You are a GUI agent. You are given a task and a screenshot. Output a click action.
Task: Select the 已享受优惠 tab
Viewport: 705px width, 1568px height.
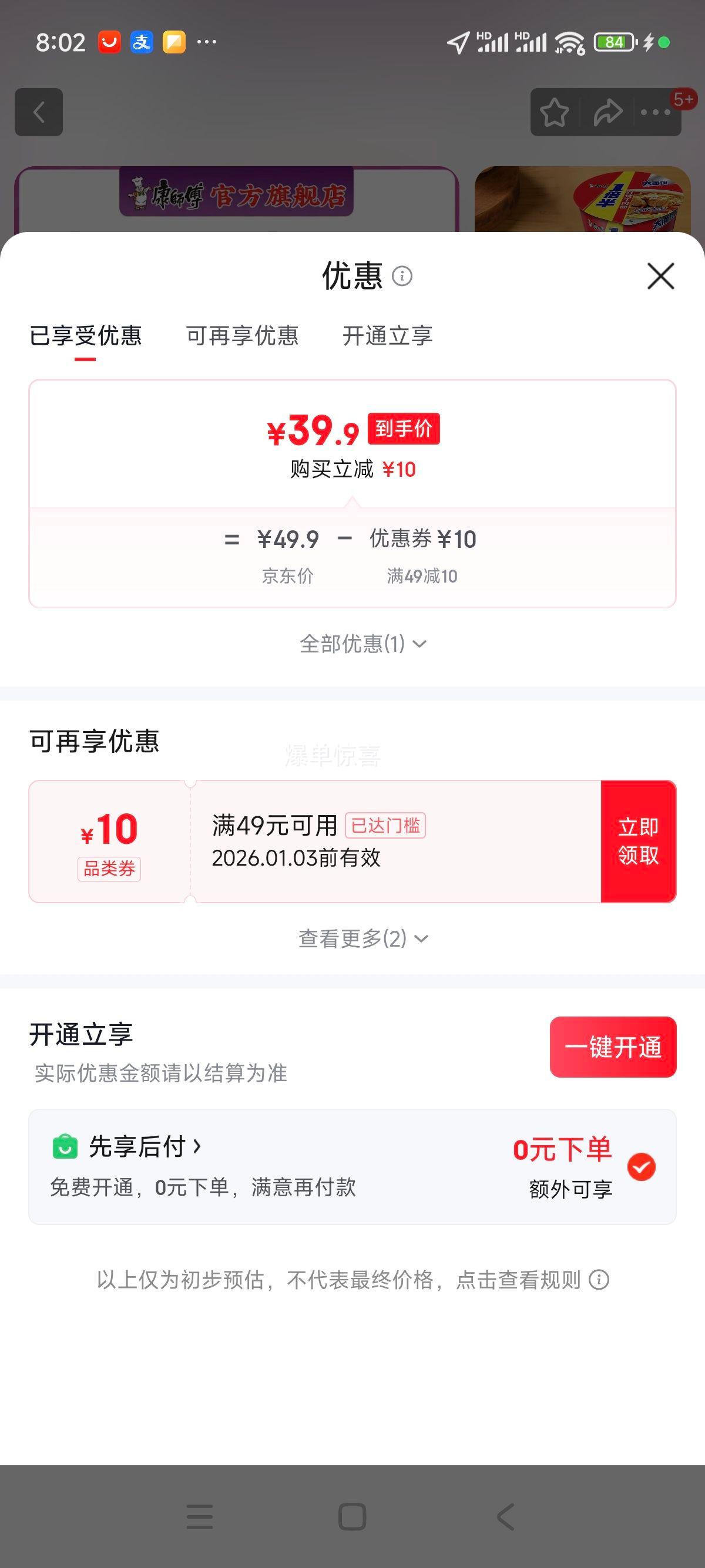pyautogui.click(x=86, y=336)
